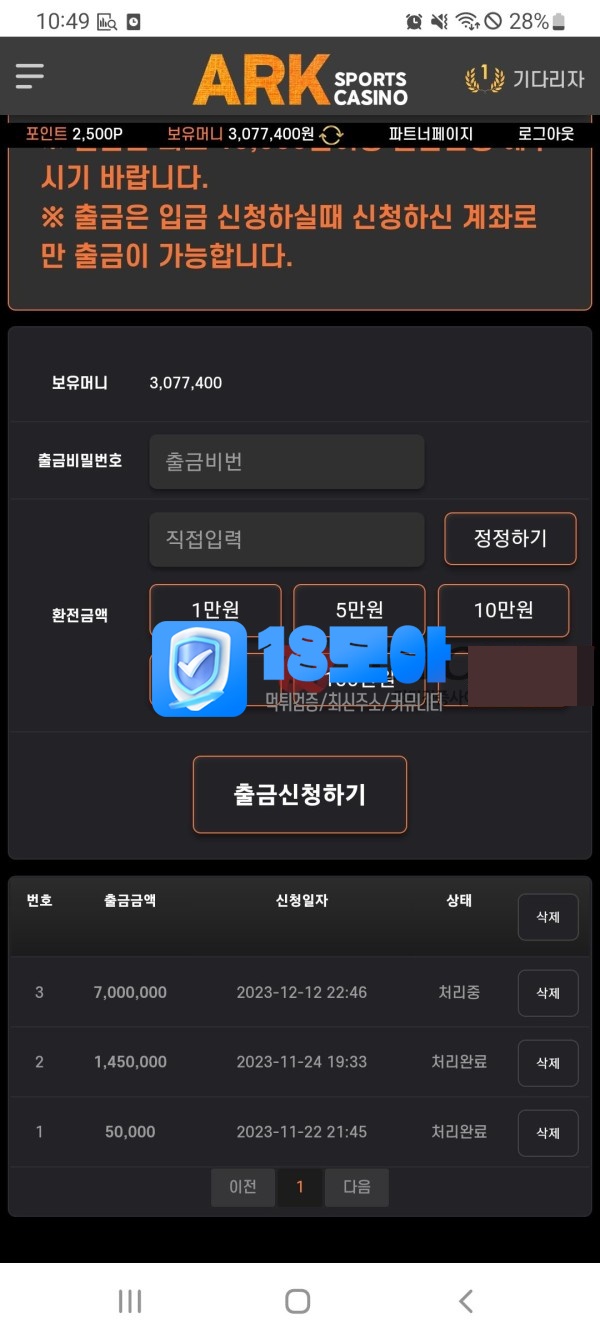Go back using system navigation bar

[465, 1300]
